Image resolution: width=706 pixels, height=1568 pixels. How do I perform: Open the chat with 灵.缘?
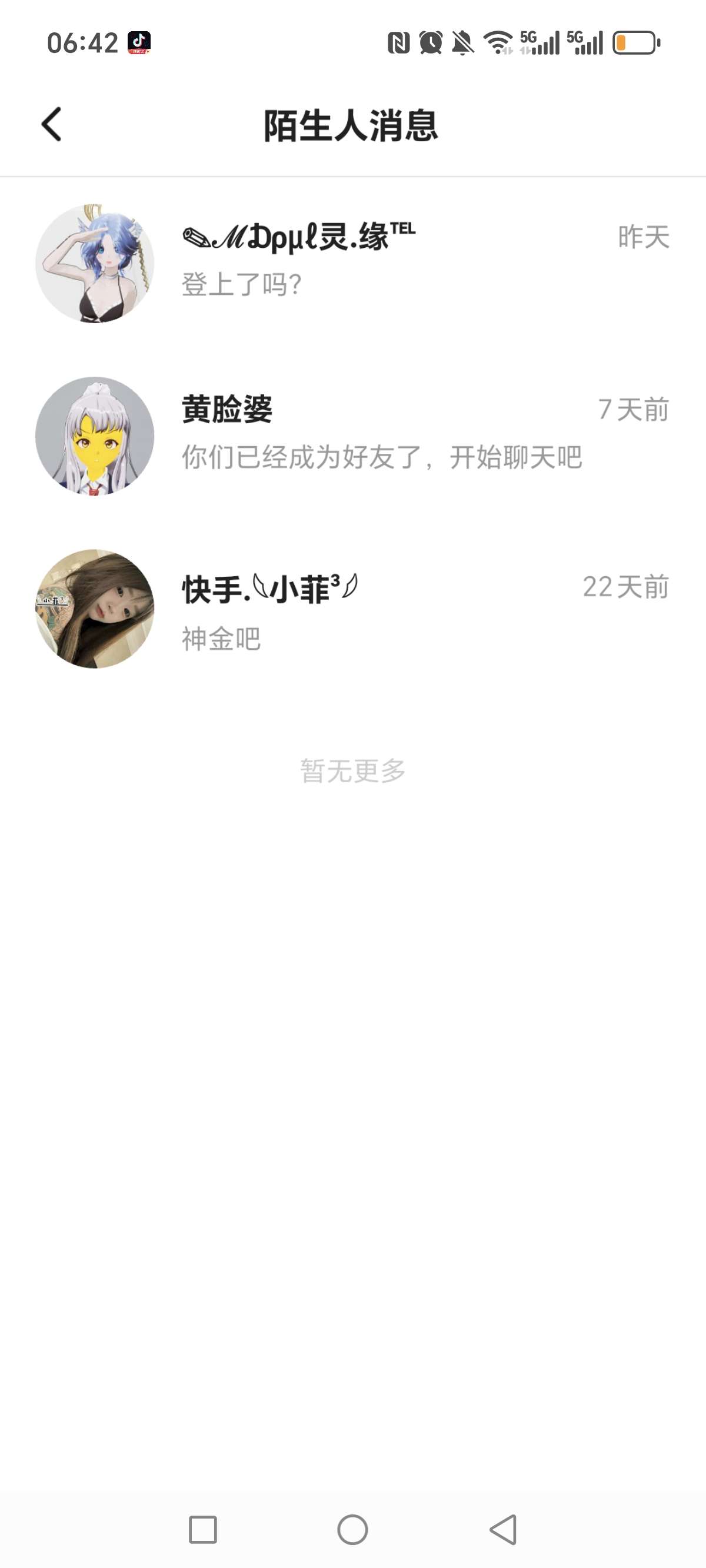pyautogui.click(x=353, y=263)
